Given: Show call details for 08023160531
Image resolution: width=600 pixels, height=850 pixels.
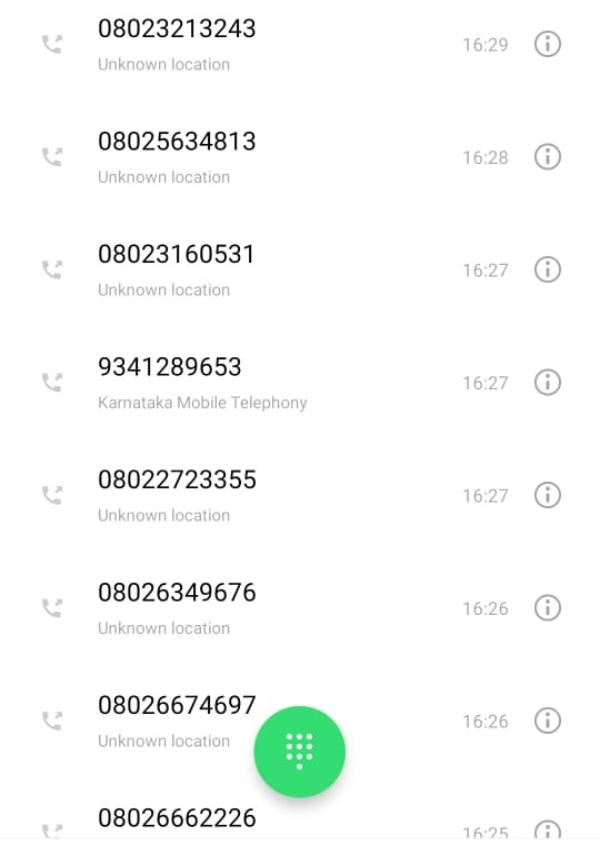Looking at the screenshot, I should pos(547,270).
